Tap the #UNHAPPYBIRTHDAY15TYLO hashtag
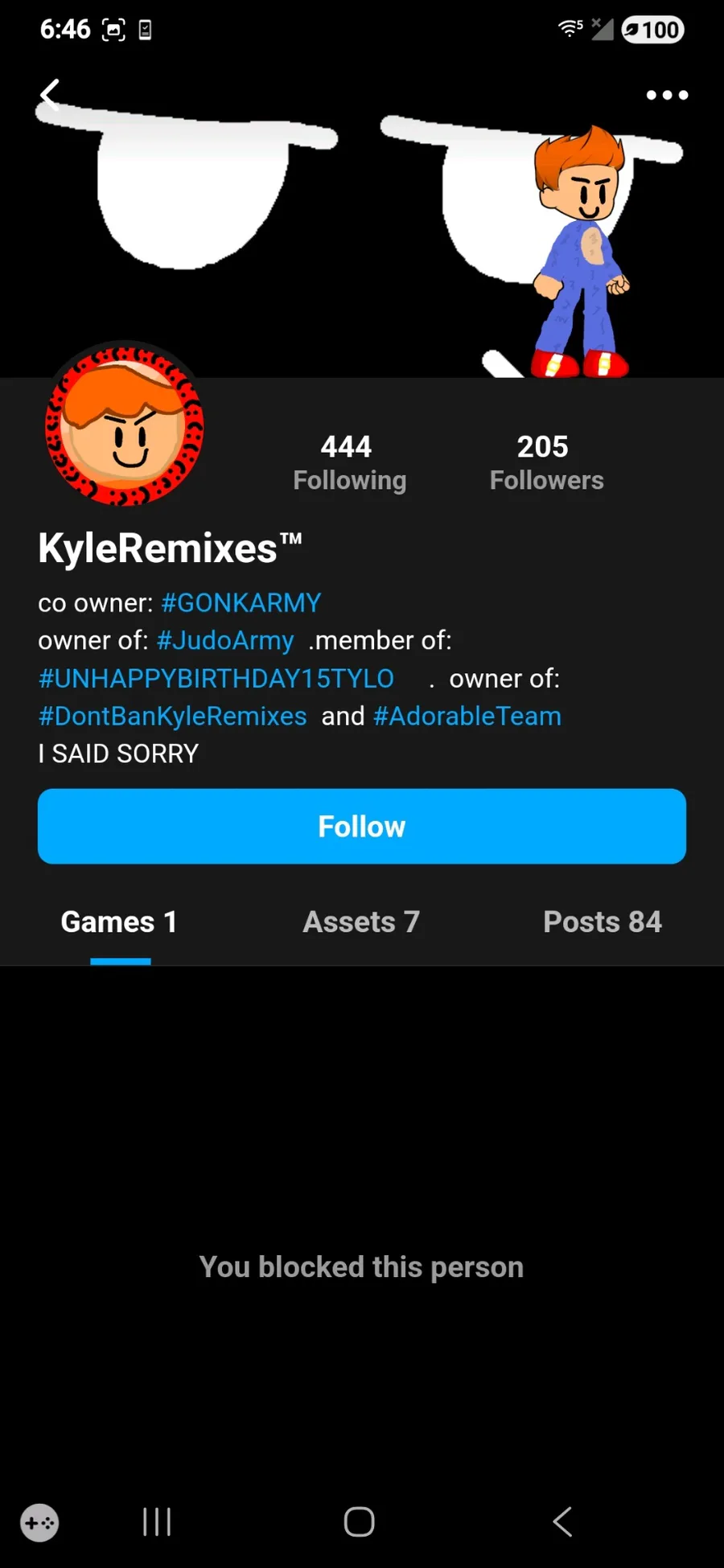724x1568 pixels. 216,678
